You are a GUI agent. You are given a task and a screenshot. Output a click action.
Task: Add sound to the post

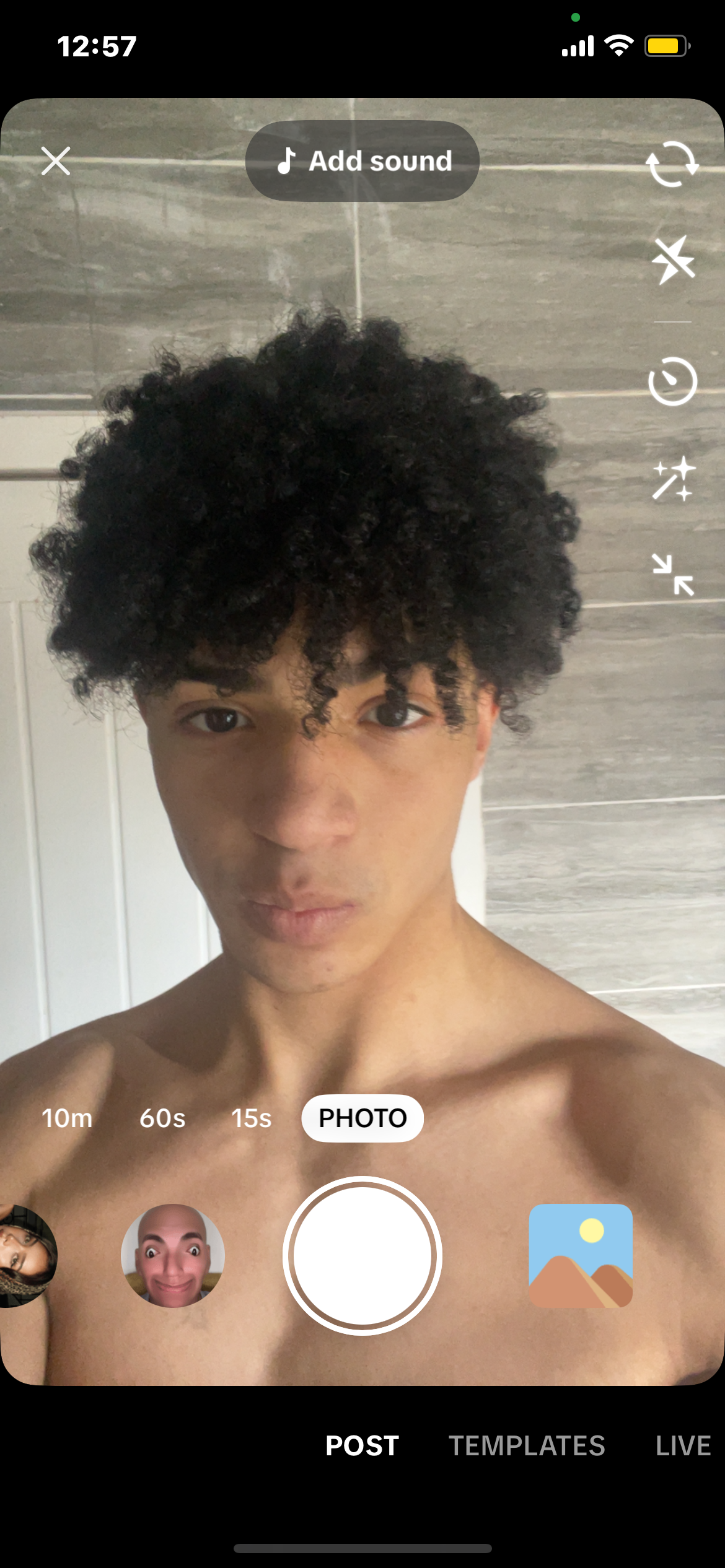362,161
